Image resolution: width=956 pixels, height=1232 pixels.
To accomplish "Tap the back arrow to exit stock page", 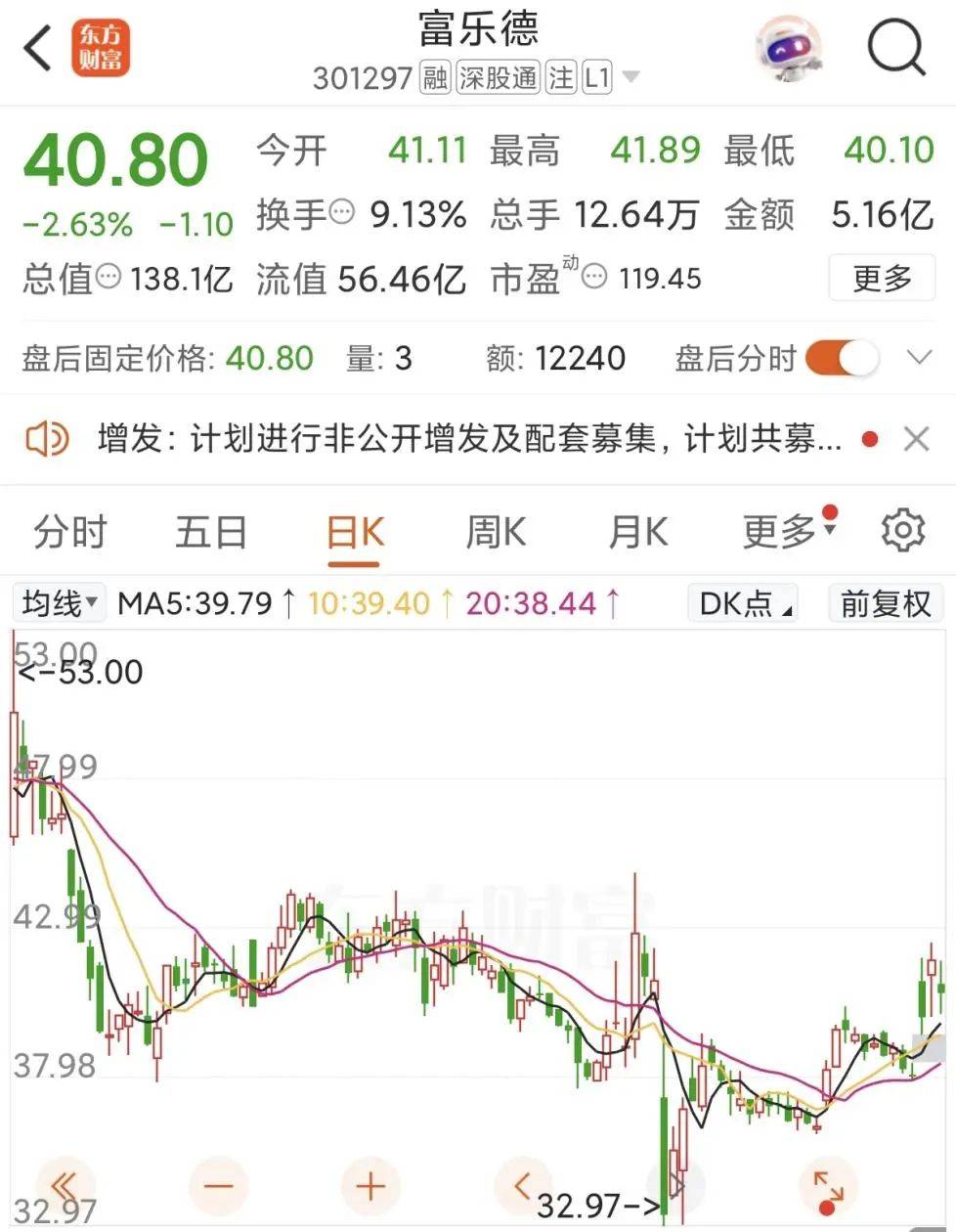I will point(37,47).
